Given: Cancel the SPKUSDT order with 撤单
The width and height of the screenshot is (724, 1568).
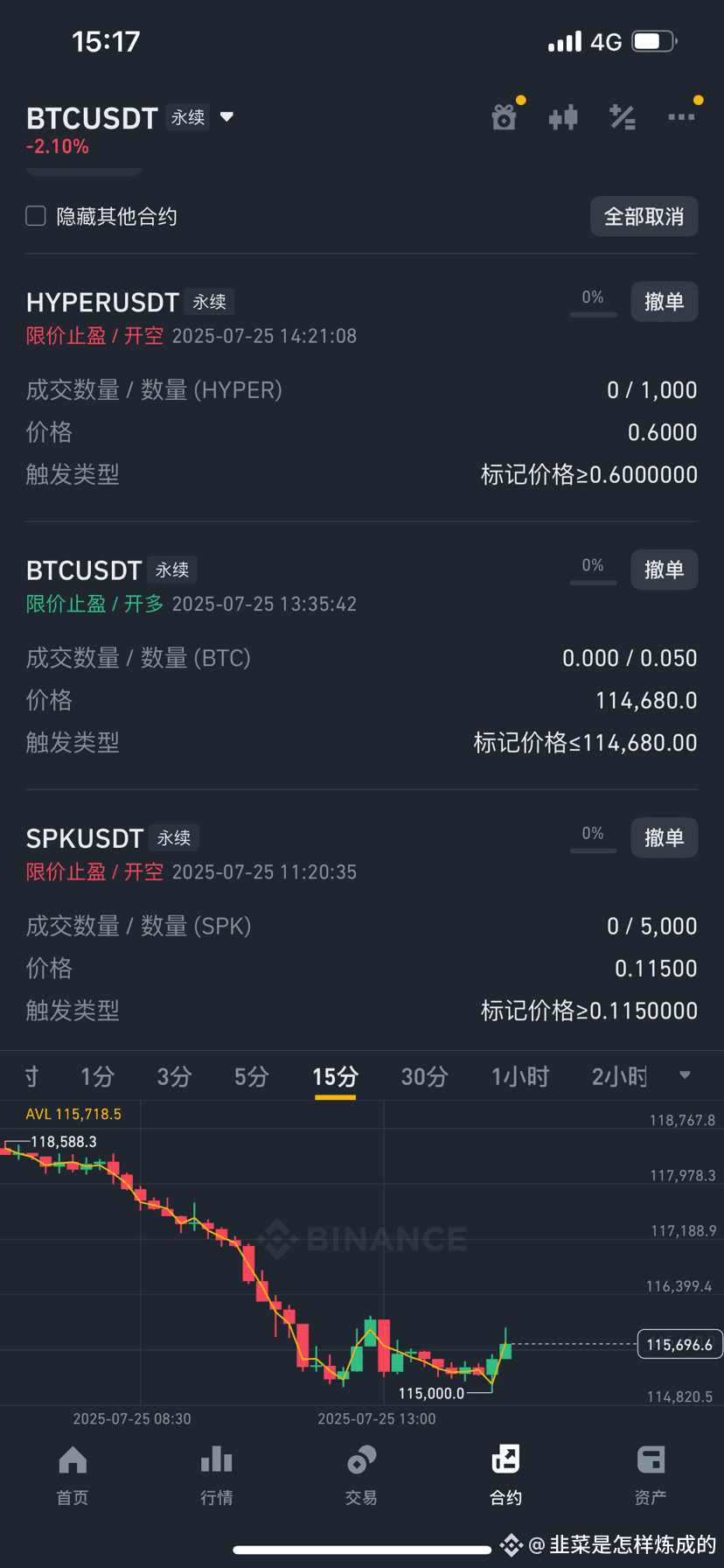Looking at the screenshot, I should (x=665, y=837).
